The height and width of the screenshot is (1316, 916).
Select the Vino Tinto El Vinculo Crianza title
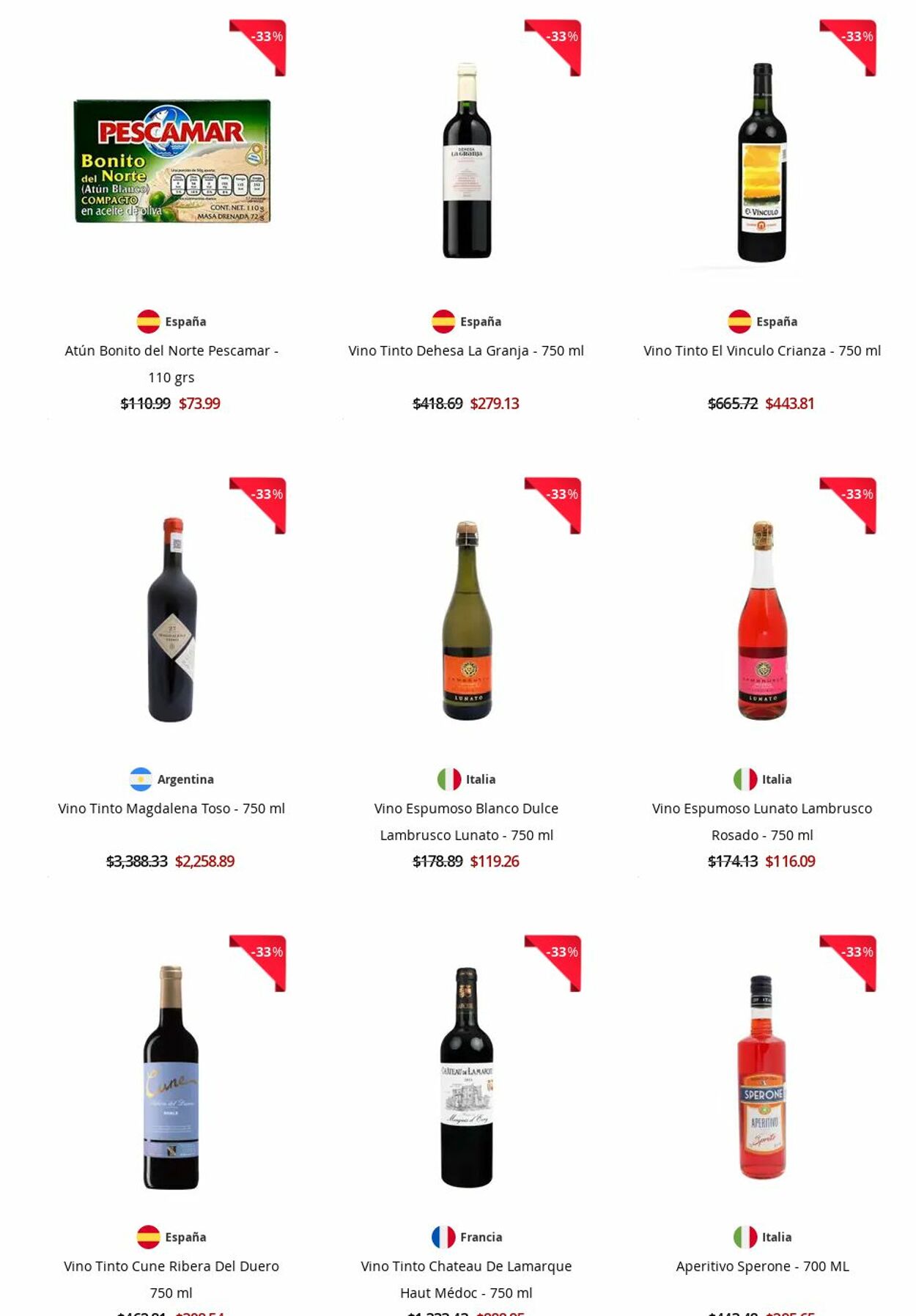pos(762,350)
